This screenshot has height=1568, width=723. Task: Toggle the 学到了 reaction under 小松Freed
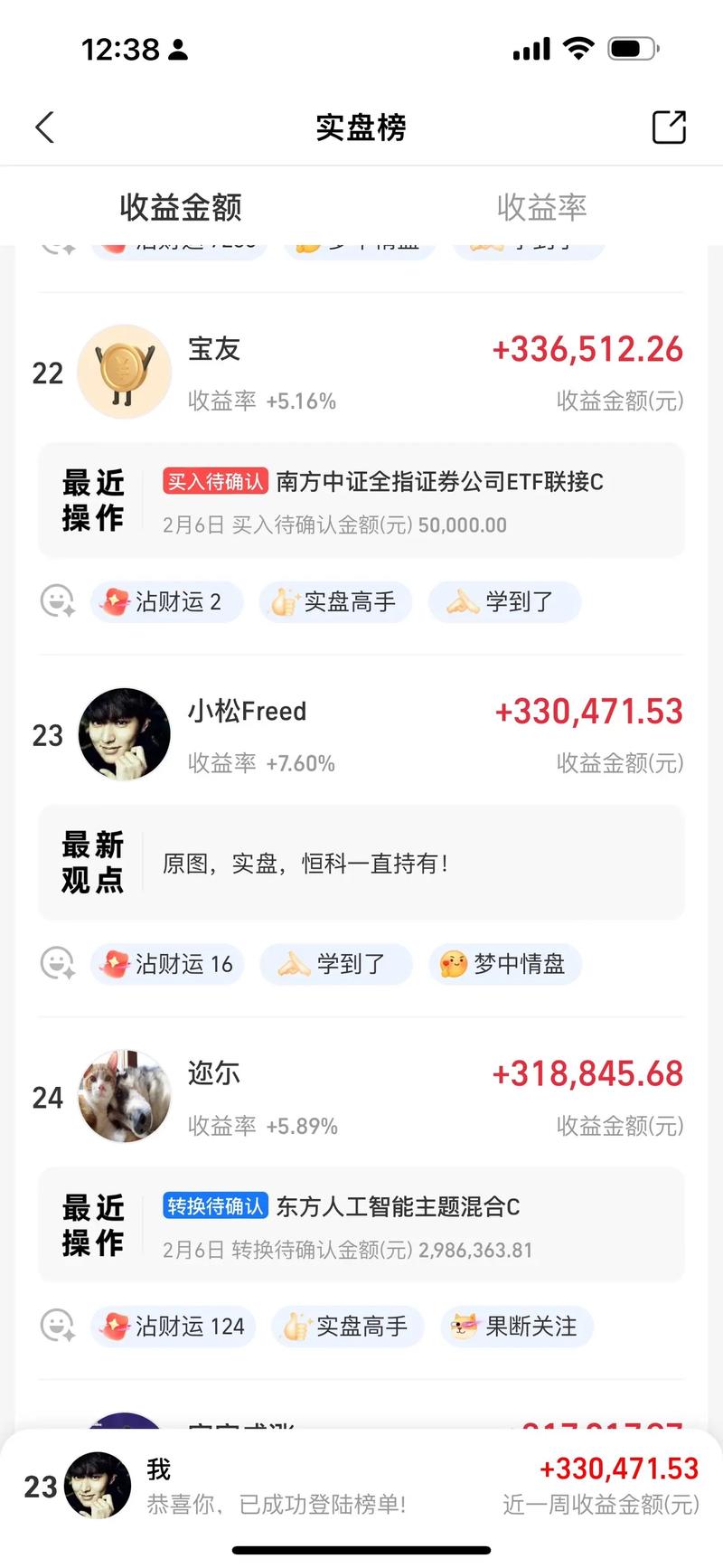pos(335,964)
